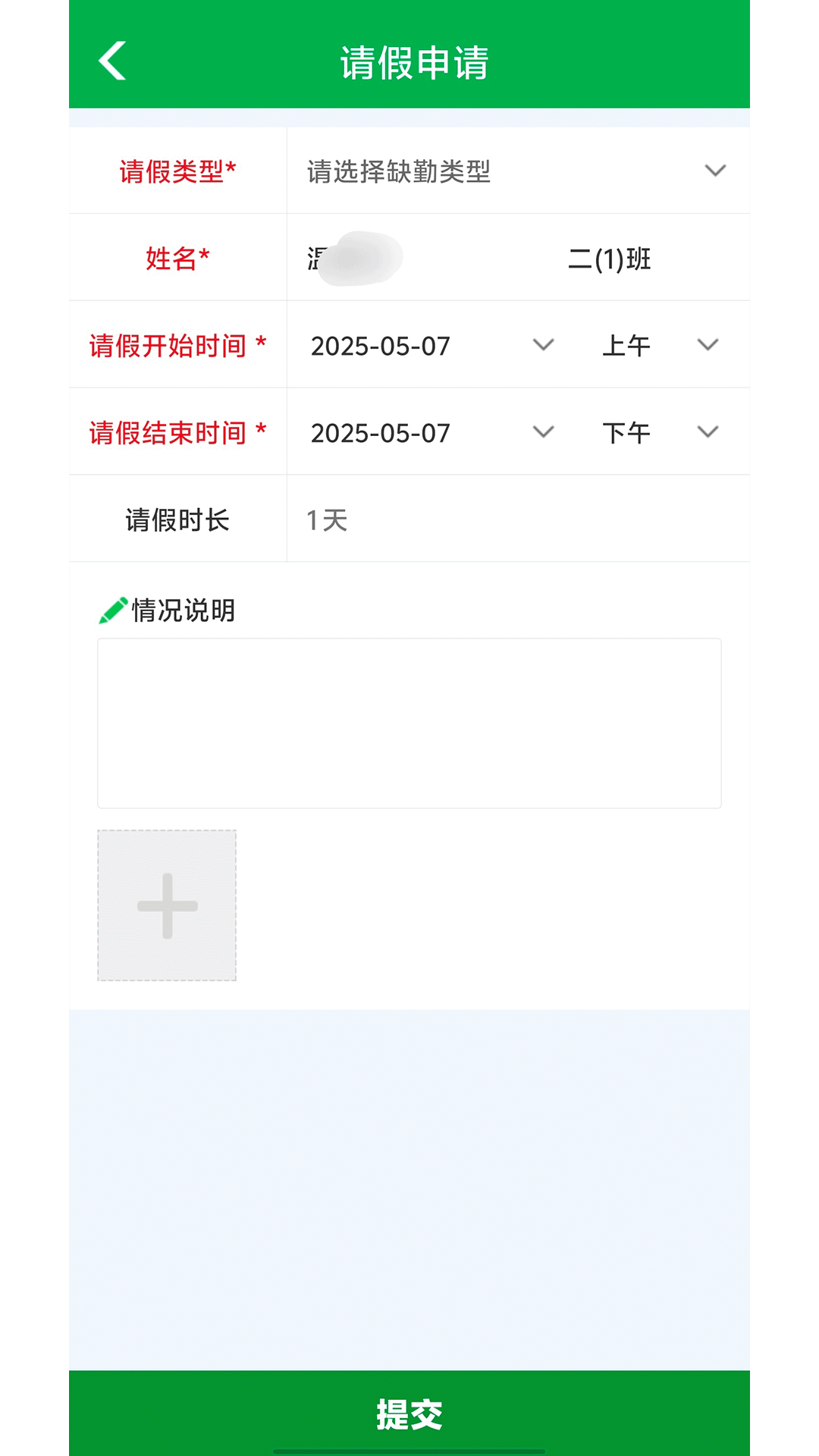The image size is (819, 1456).
Task: Click the 请假结束时间 row label
Action: click(176, 432)
